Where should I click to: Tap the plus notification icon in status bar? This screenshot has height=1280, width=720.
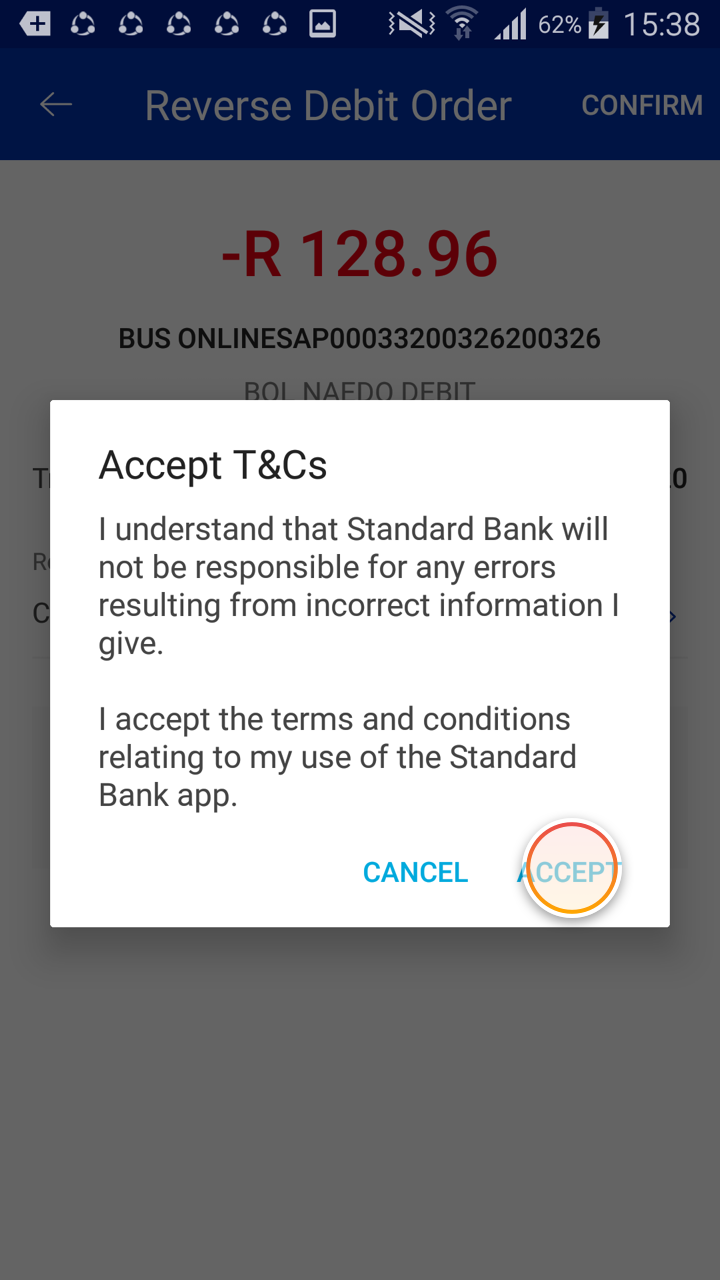tap(35, 22)
